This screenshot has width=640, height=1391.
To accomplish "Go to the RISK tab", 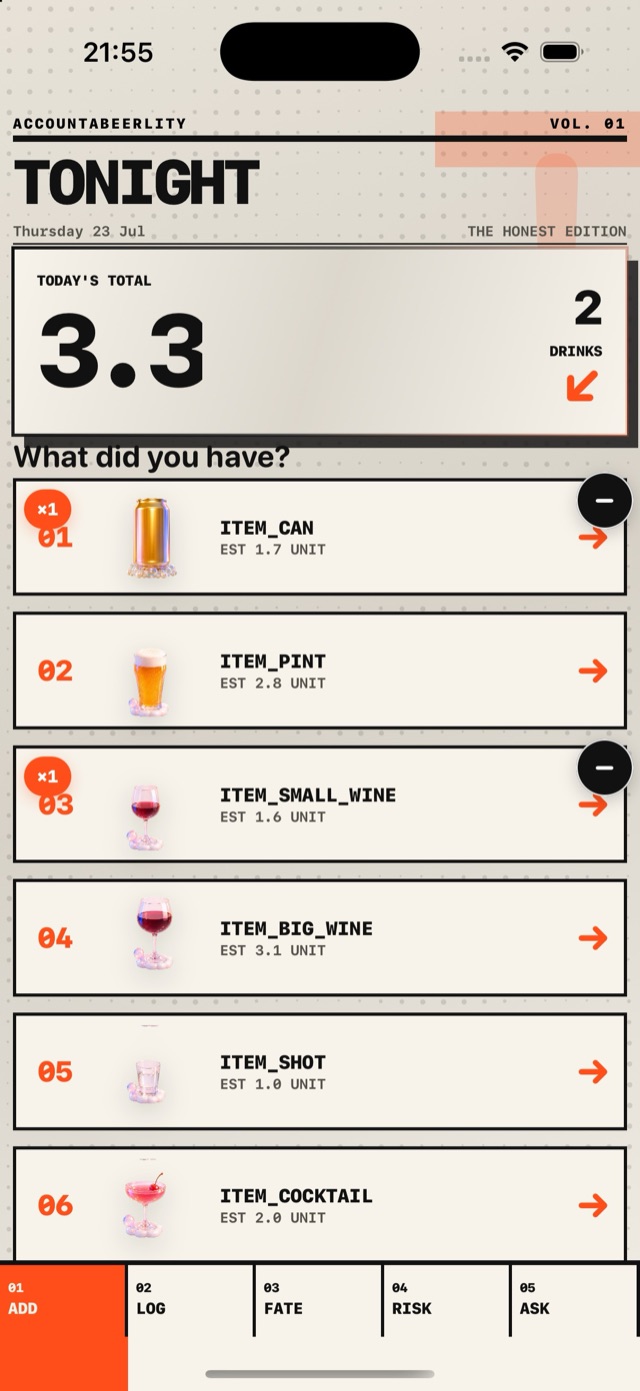I will [447, 1299].
